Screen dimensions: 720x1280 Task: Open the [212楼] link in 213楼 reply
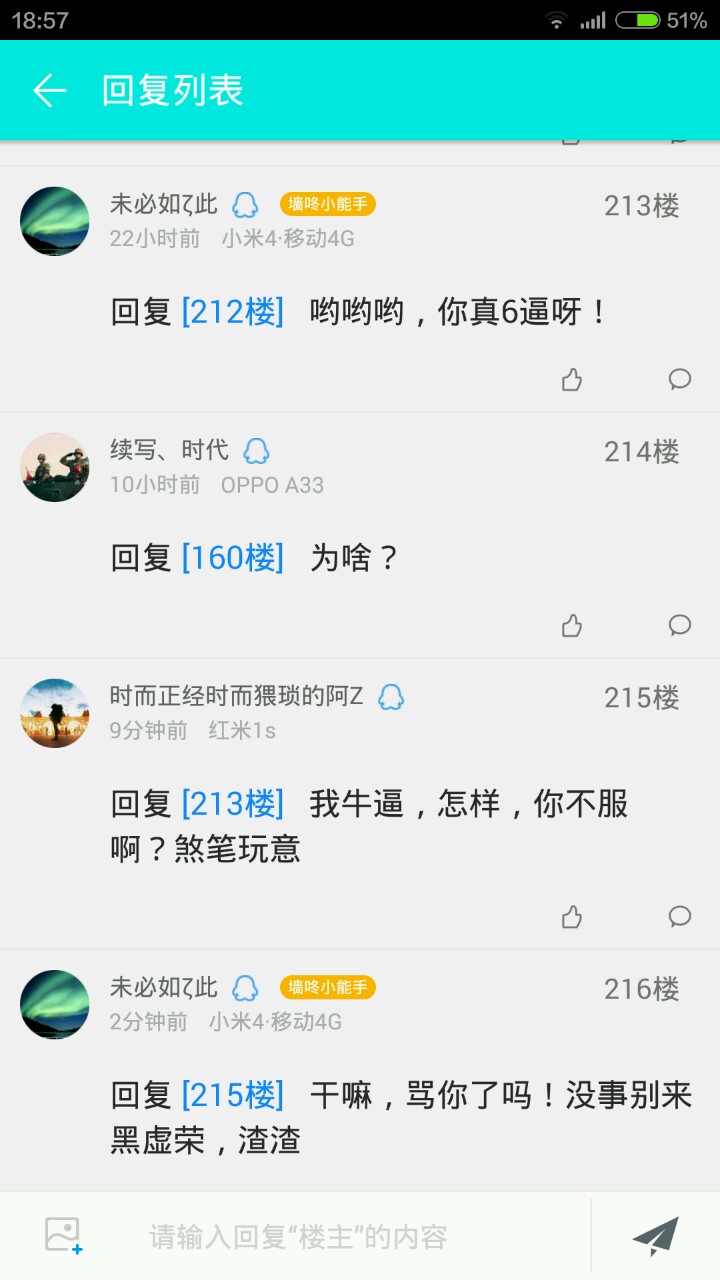click(232, 312)
